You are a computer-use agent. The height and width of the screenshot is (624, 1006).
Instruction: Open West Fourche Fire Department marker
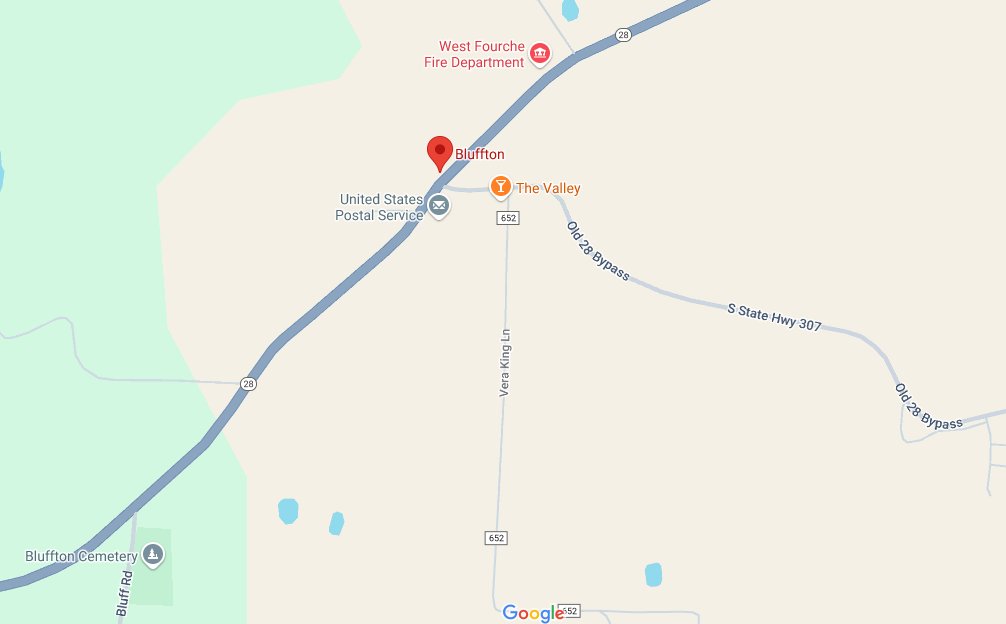[x=540, y=54]
